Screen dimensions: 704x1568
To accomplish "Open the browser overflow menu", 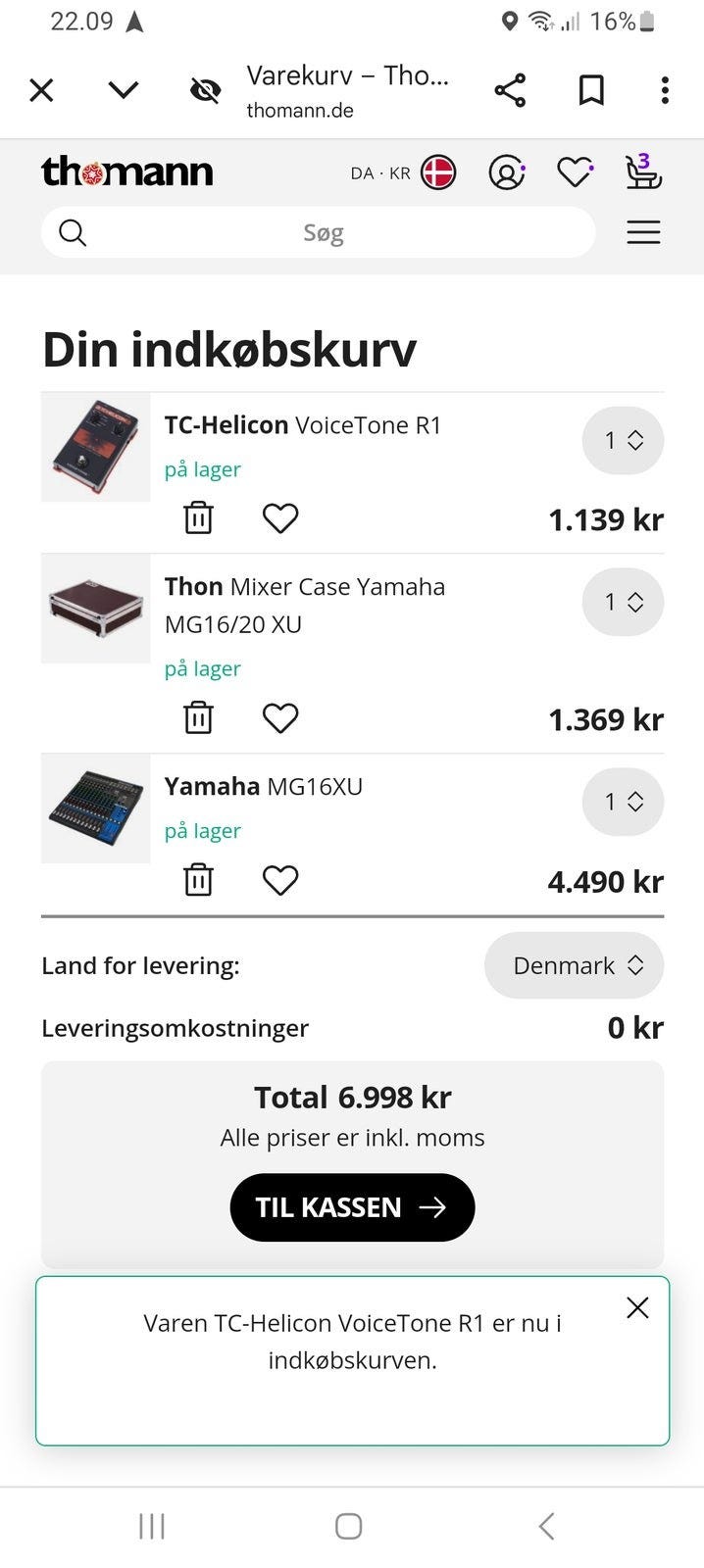I will tap(665, 90).
